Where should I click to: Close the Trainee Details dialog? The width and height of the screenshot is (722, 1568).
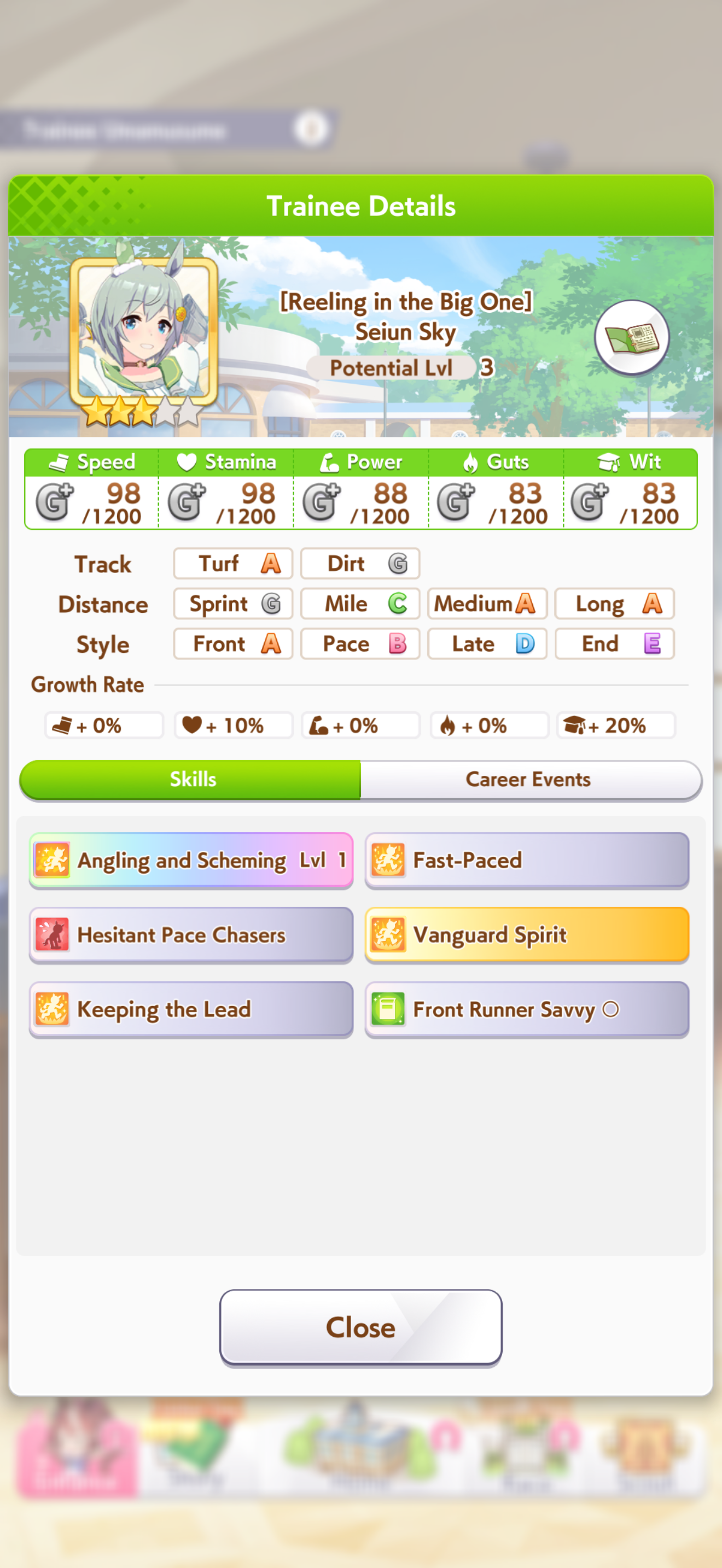pyautogui.click(x=361, y=1327)
